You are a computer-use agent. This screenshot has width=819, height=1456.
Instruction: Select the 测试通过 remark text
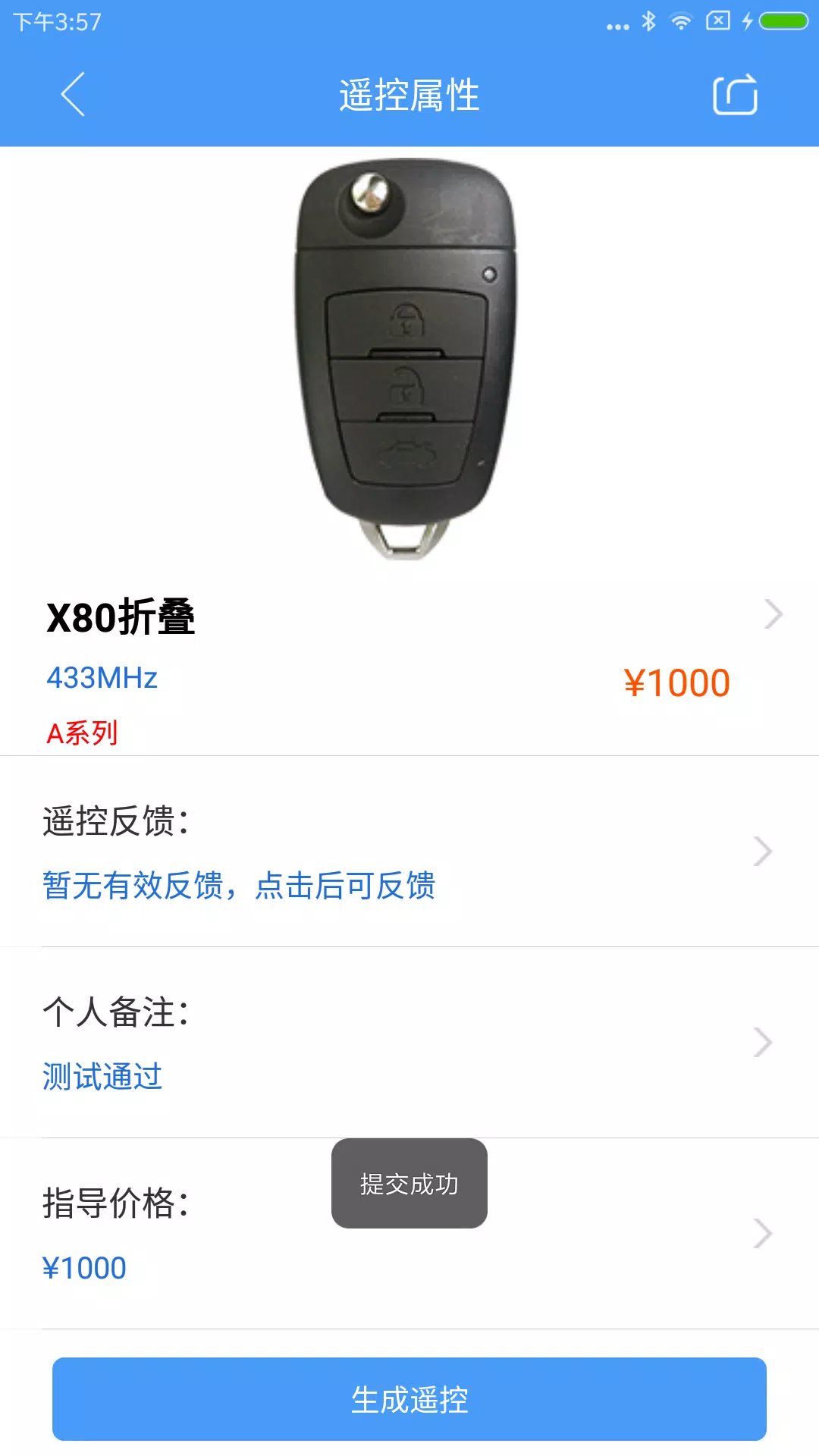click(102, 1077)
